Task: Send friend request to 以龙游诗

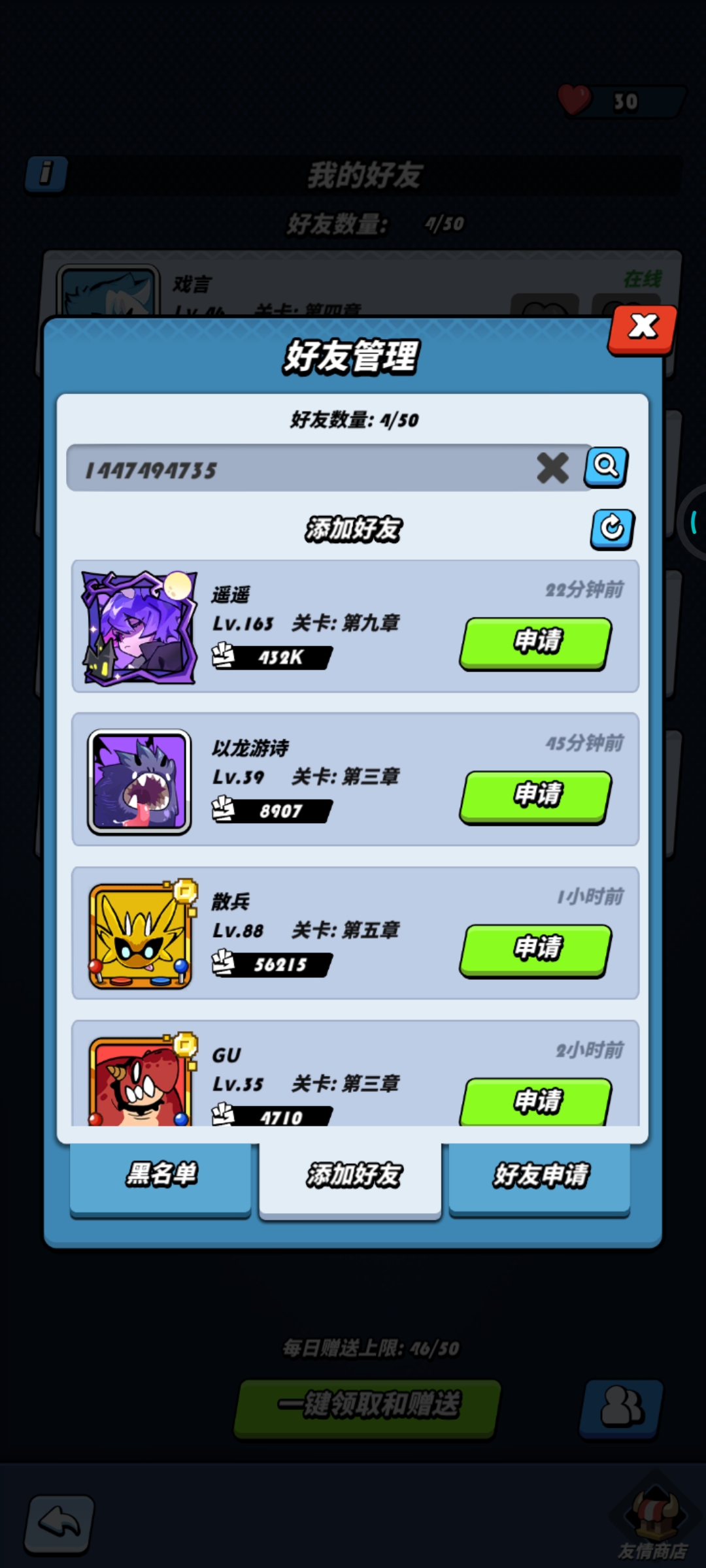Action: (536, 796)
